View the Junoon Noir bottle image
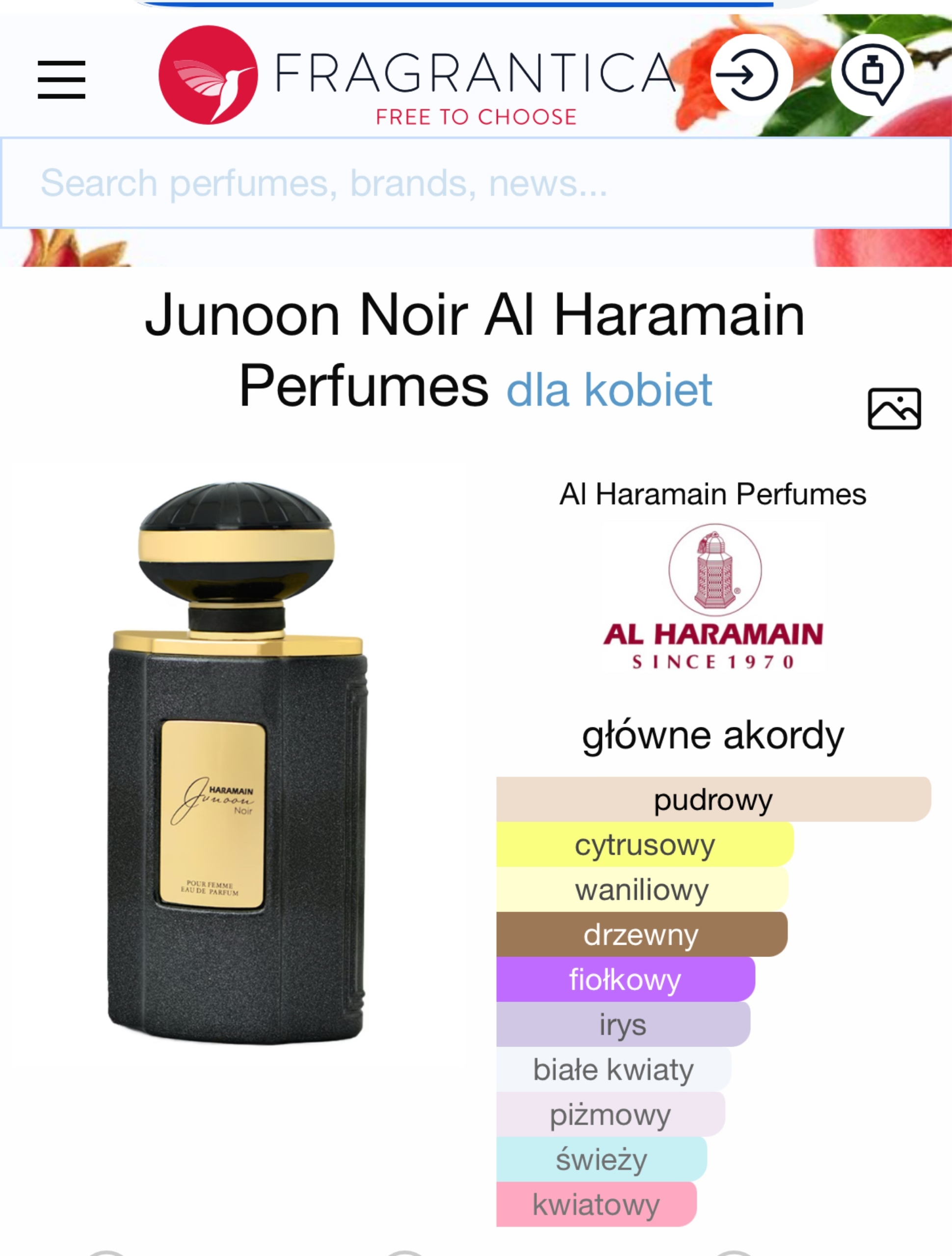This screenshot has width=952, height=1256. point(238,761)
